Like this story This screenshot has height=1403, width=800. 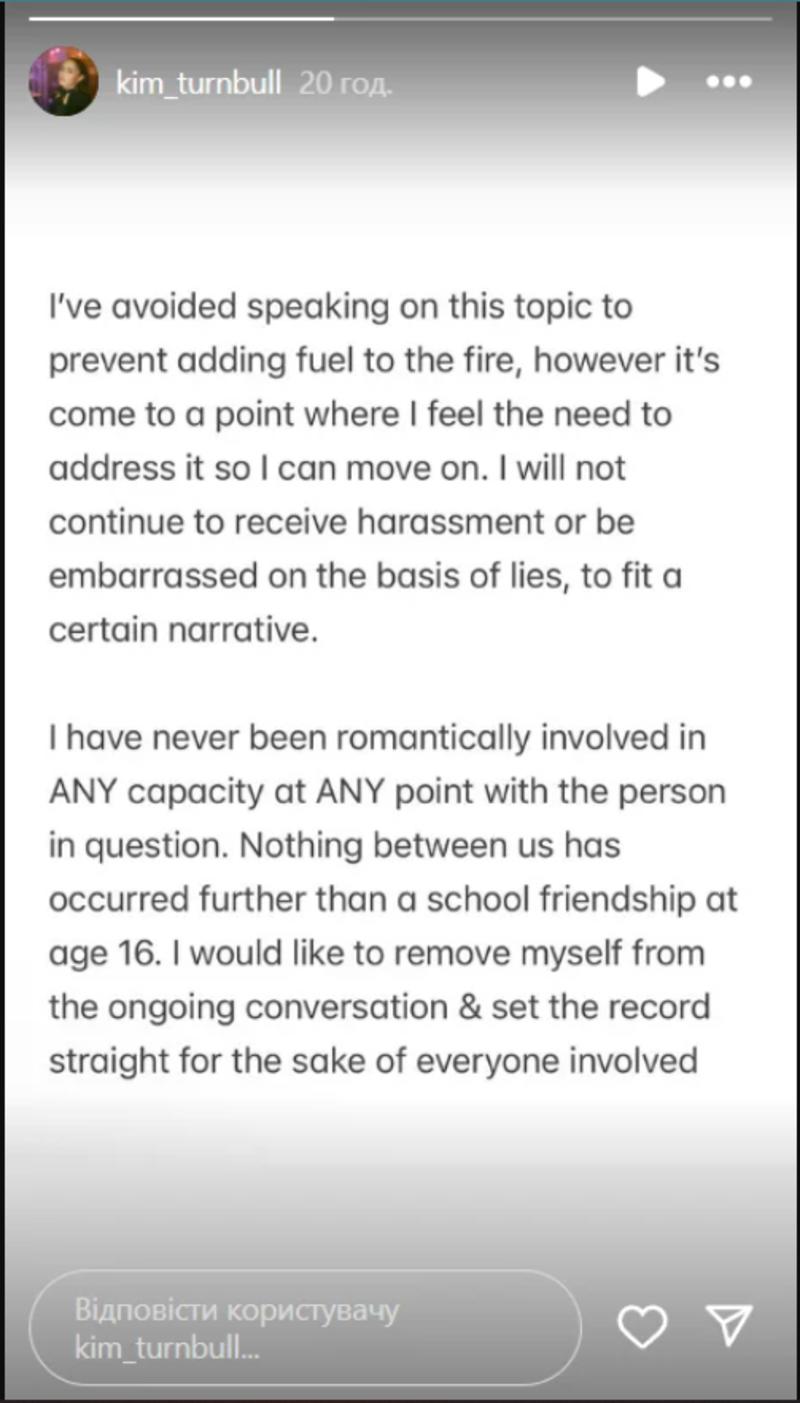(641, 1327)
